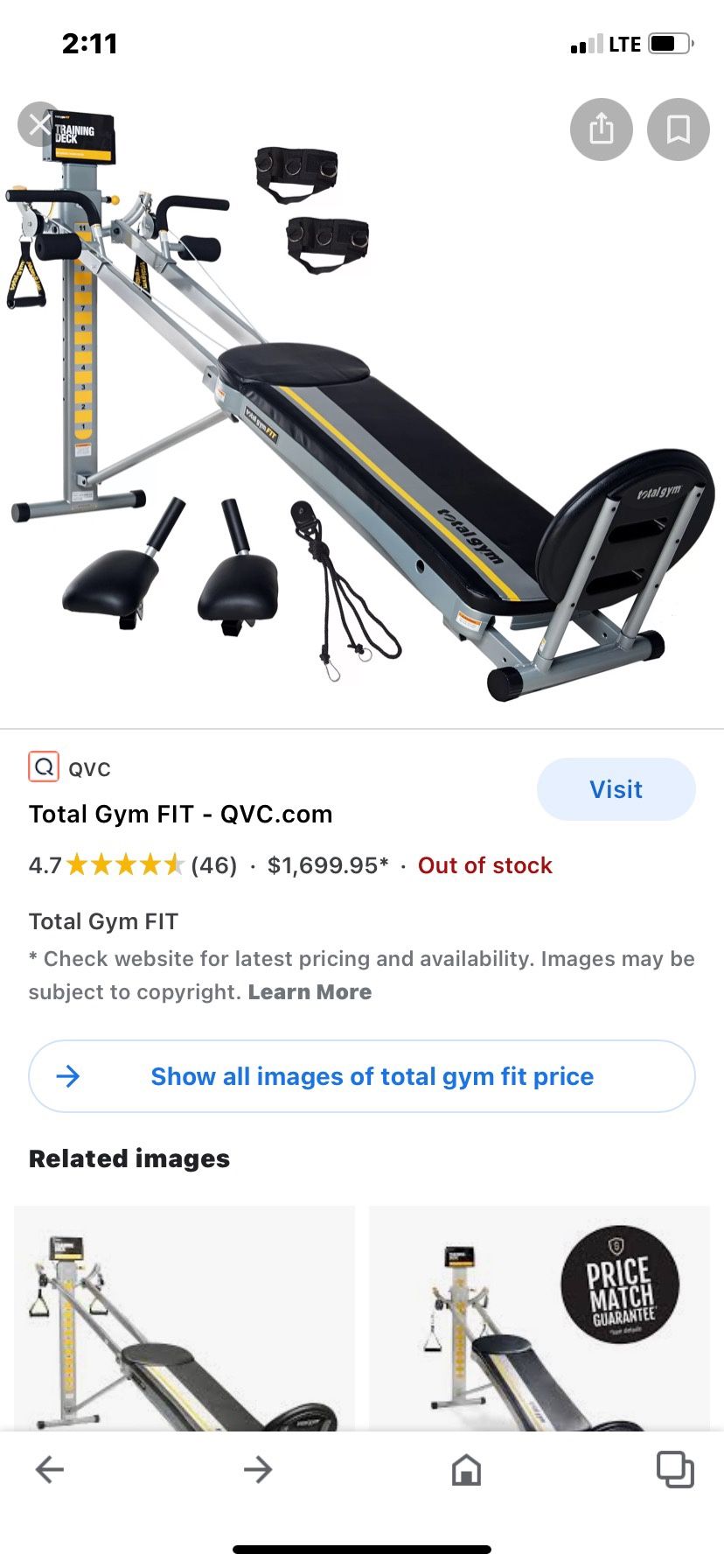
Task: Open the Total Gym FIT - QVC.com title
Action: point(181,815)
